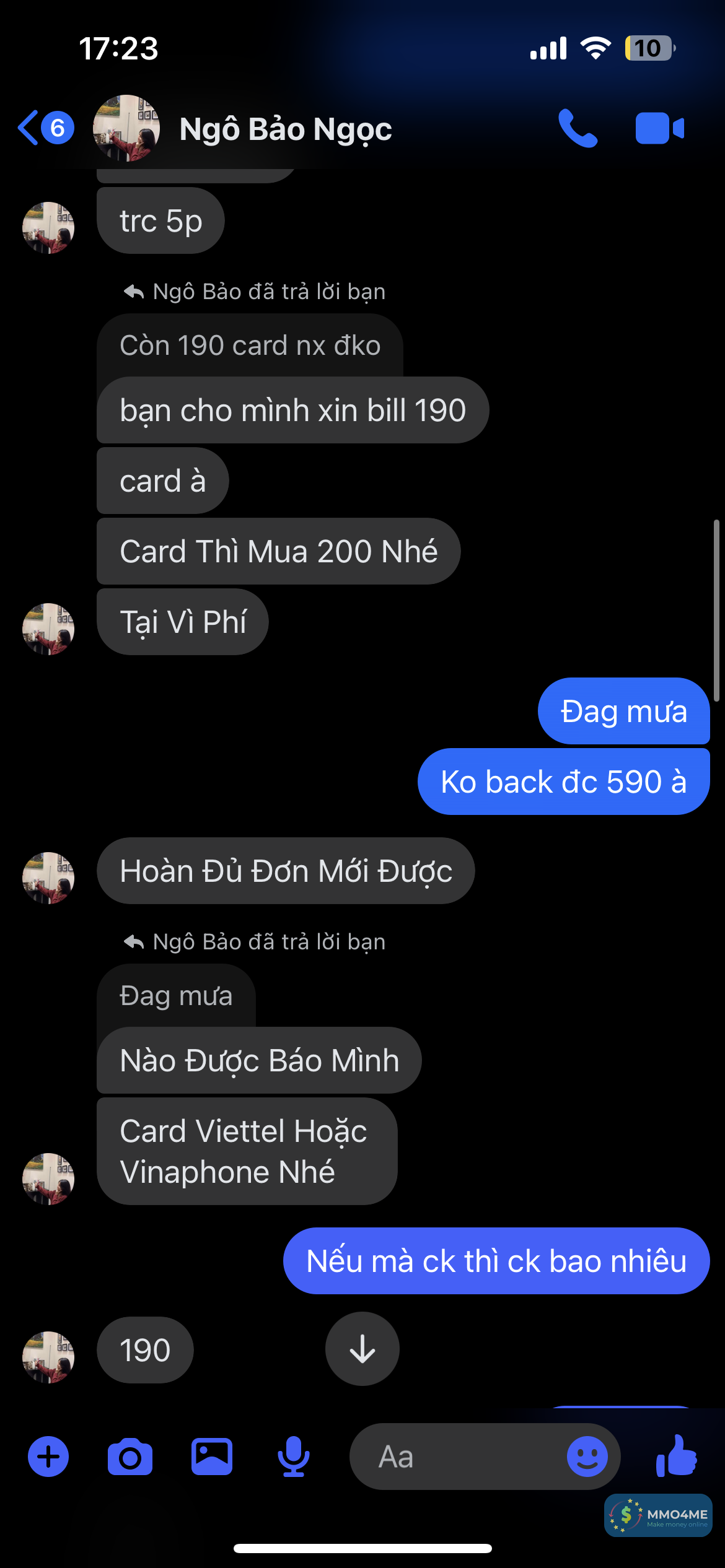Open the emoji picker
Viewport: 725px width, 1568px height.
[x=587, y=1457]
